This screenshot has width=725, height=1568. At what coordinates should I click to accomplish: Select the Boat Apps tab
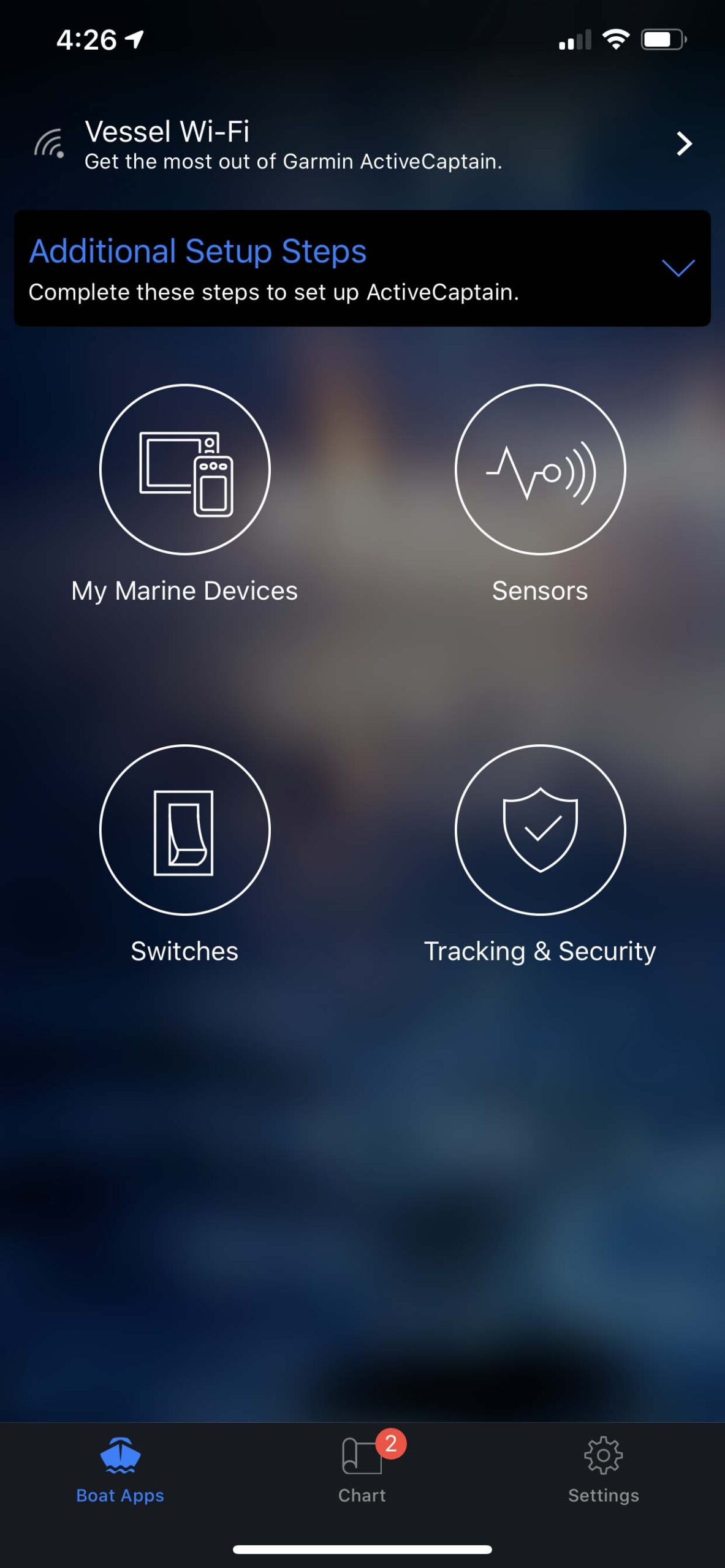click(120, 1469)
